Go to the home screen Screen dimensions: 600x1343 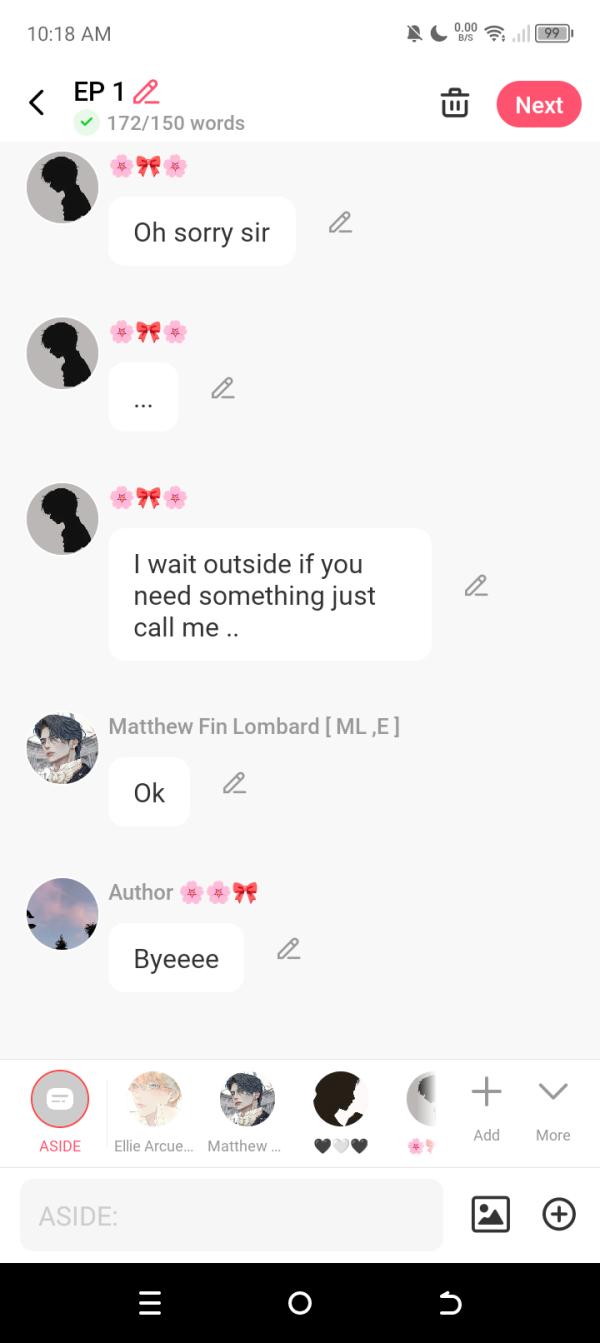point(300,1303)
